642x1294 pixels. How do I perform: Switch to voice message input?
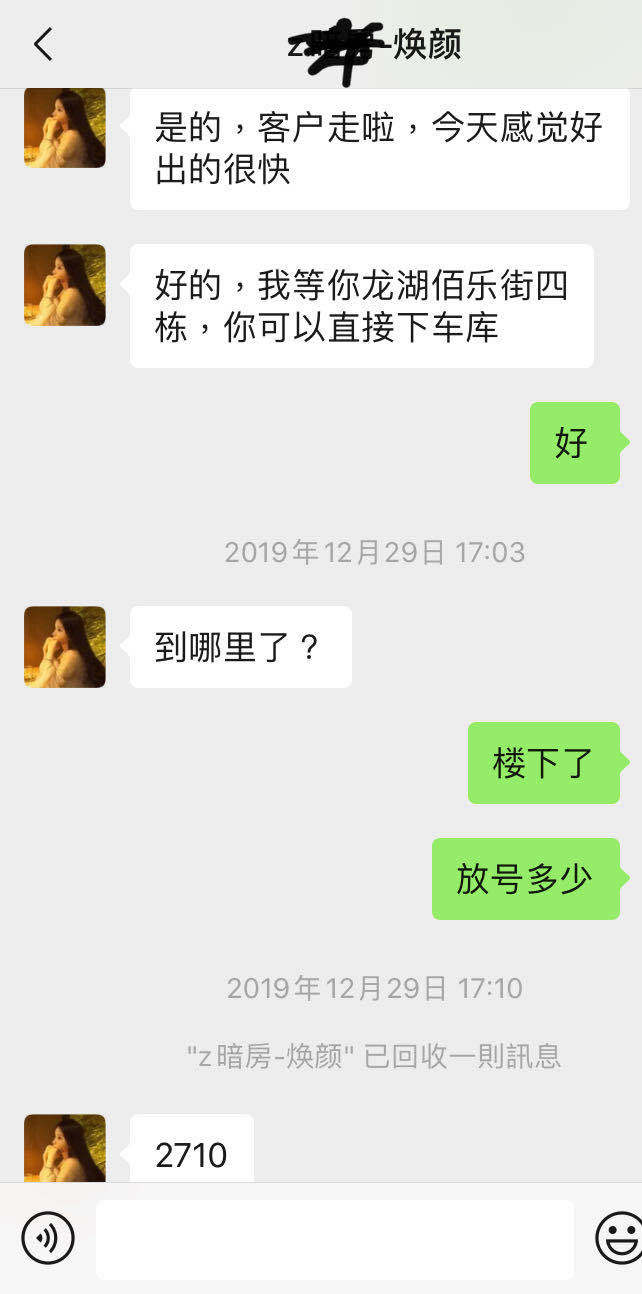(48, 1238)
